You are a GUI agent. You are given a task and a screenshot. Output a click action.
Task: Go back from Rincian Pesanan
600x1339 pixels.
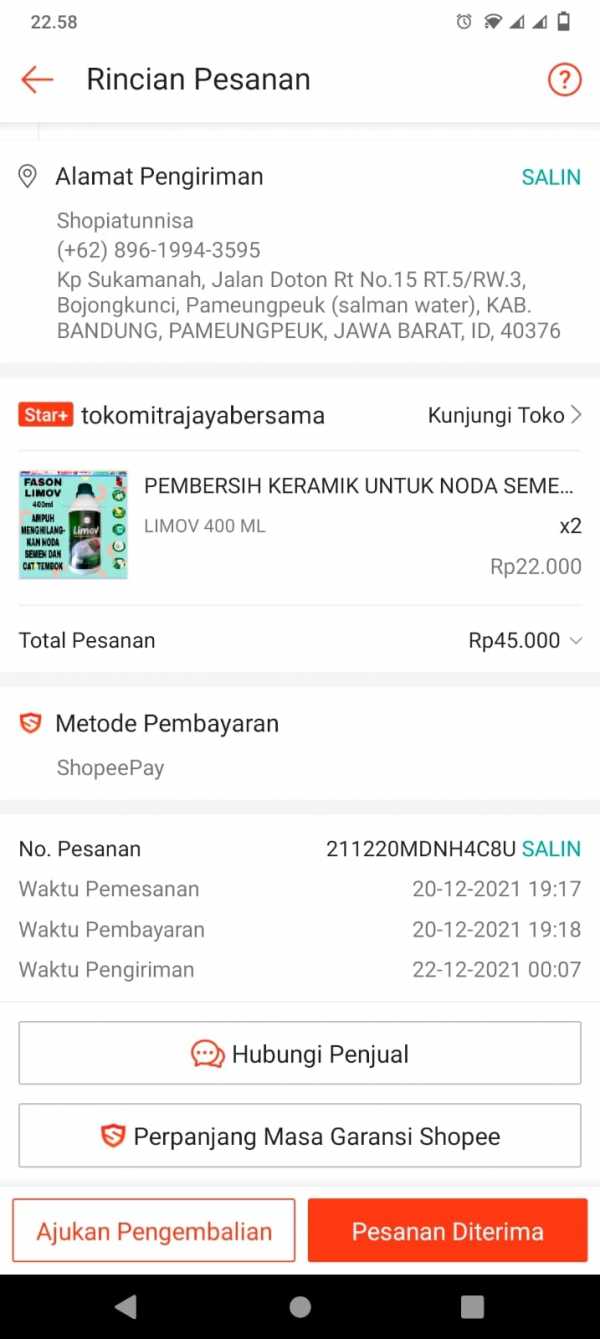tap(37, 80)
